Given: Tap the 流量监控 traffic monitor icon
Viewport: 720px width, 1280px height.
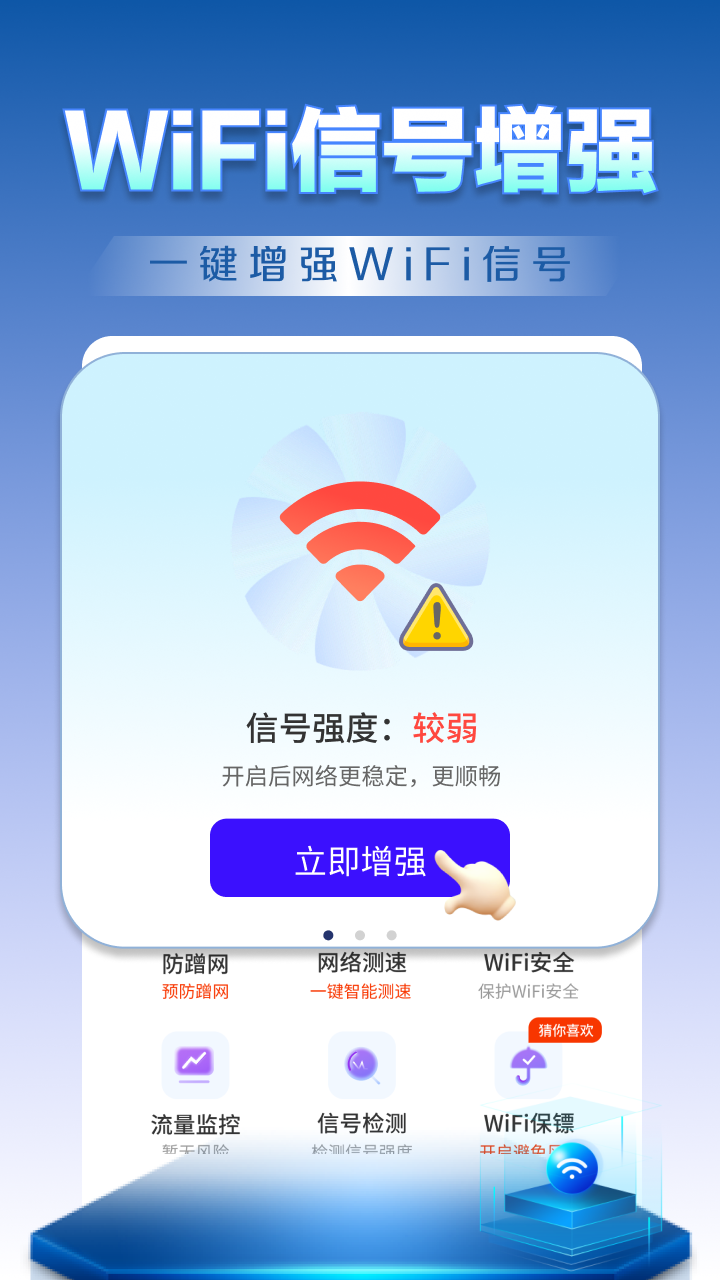Looking at the screenshot, I should coord(194,1064).
